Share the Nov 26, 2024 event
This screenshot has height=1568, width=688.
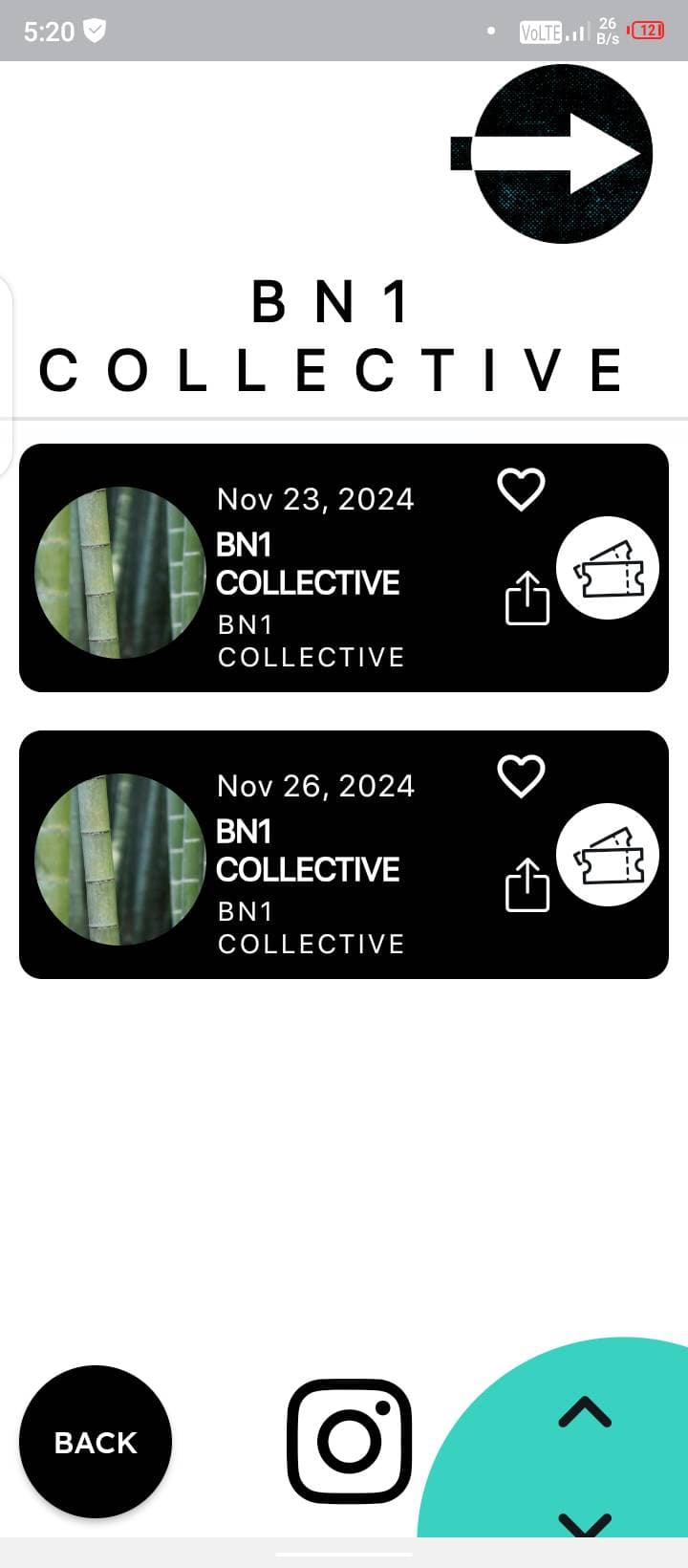[x=527, y=885]
